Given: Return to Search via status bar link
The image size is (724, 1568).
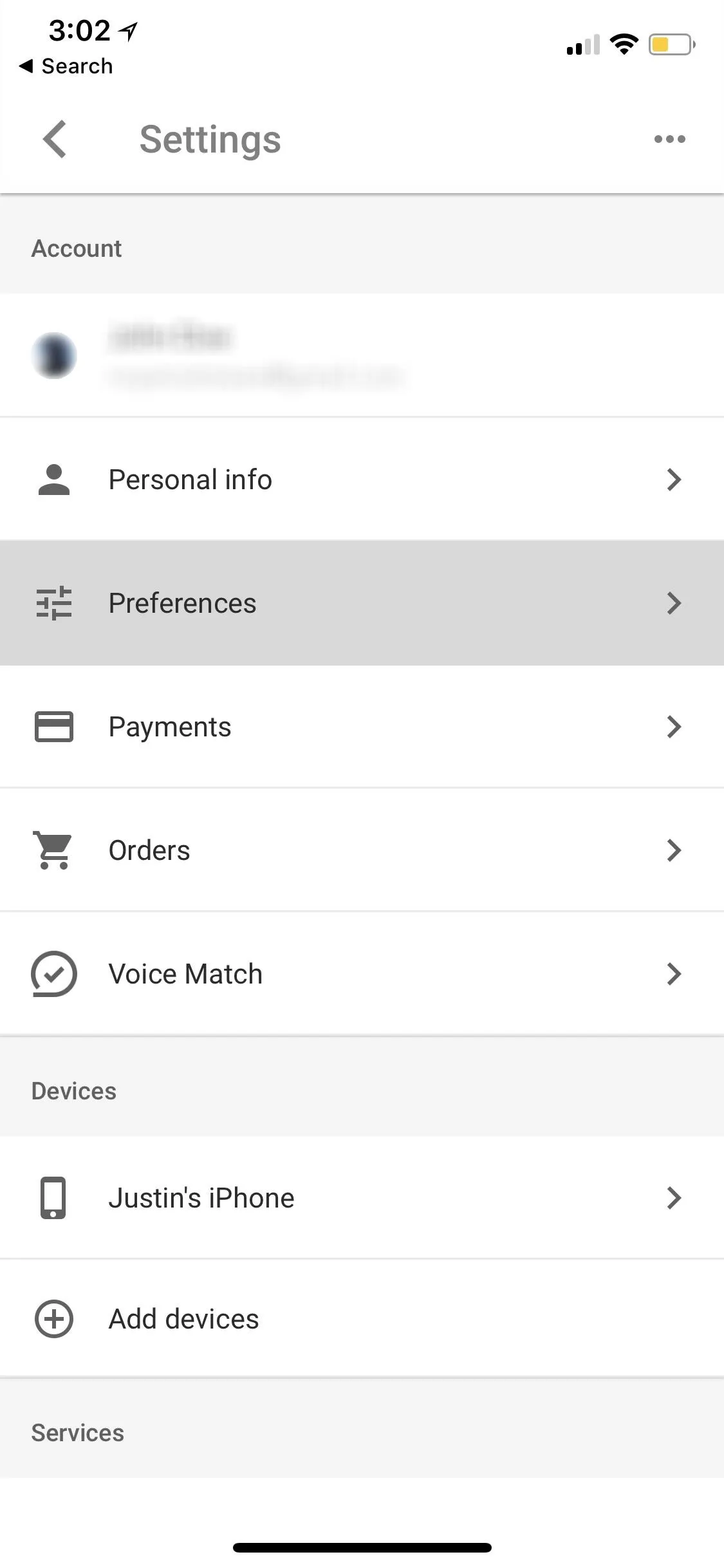Looking at the screenshot, I should coord(66,66).
